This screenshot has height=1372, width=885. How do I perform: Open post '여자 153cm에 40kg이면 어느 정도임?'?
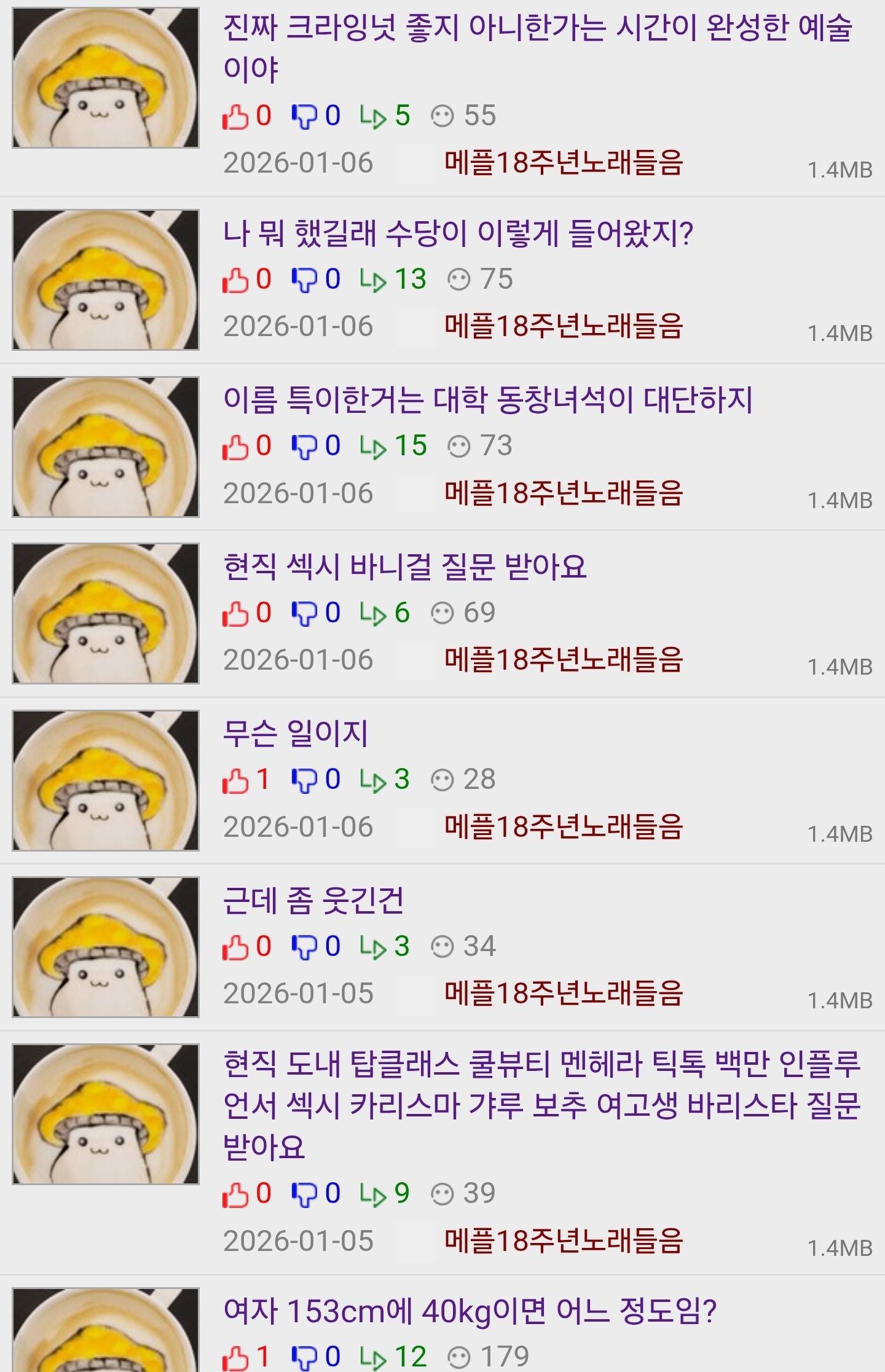pos(470,1310)
